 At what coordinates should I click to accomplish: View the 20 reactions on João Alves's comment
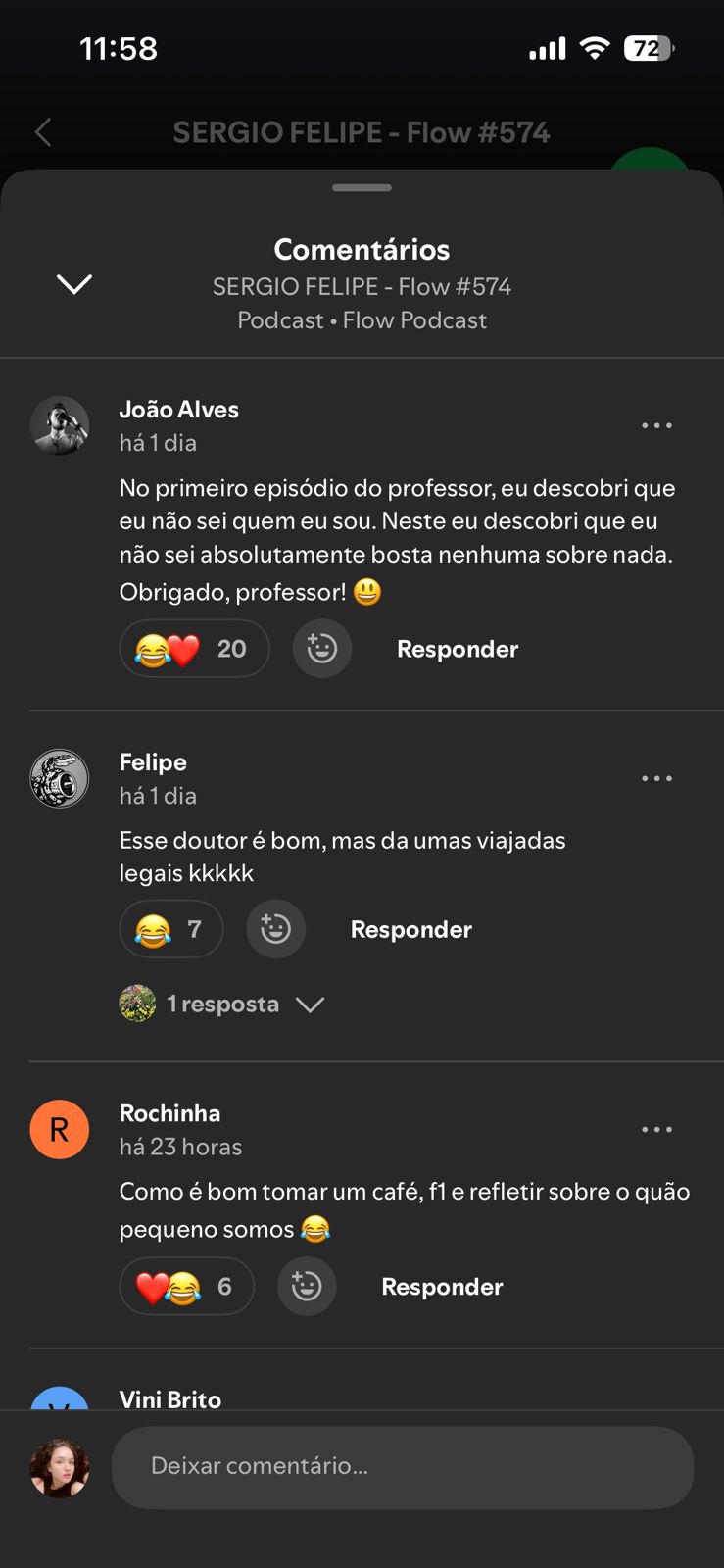(x=194, y=649)
